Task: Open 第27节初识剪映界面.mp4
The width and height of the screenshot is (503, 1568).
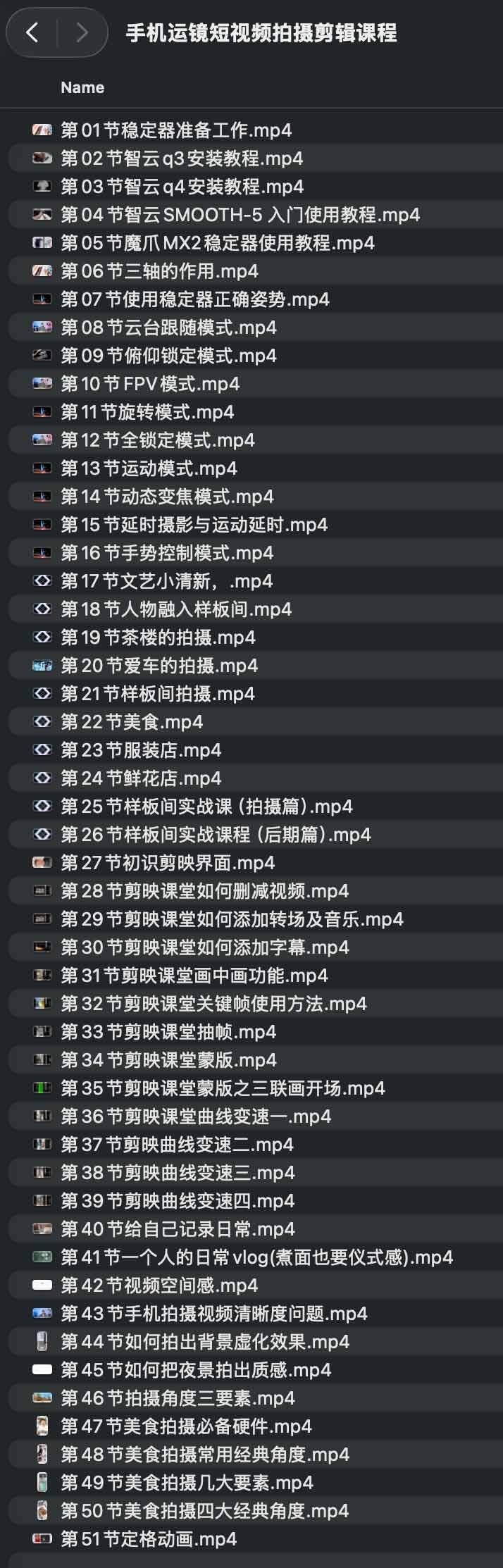Action: 168,863
